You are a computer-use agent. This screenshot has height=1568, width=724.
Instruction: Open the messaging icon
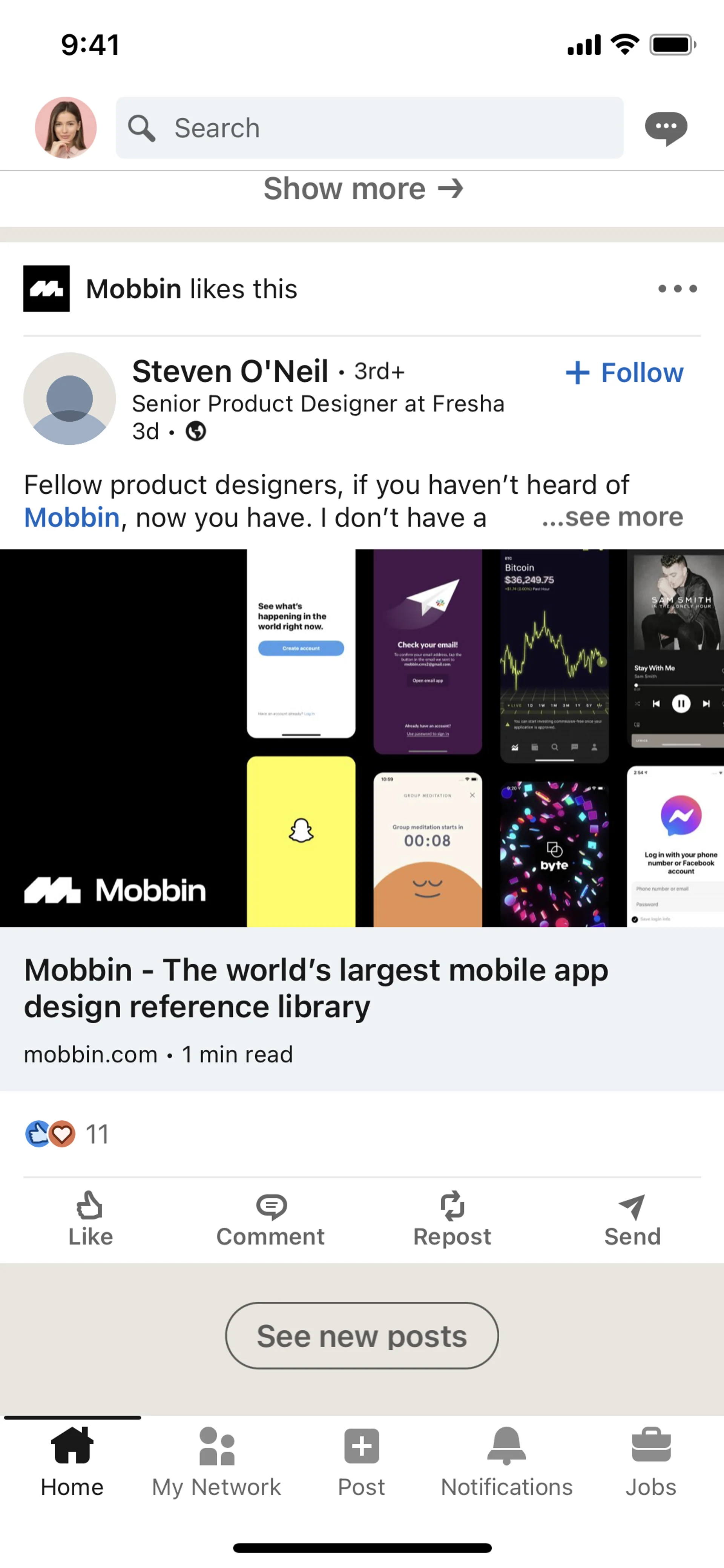(x=666, y=128)
